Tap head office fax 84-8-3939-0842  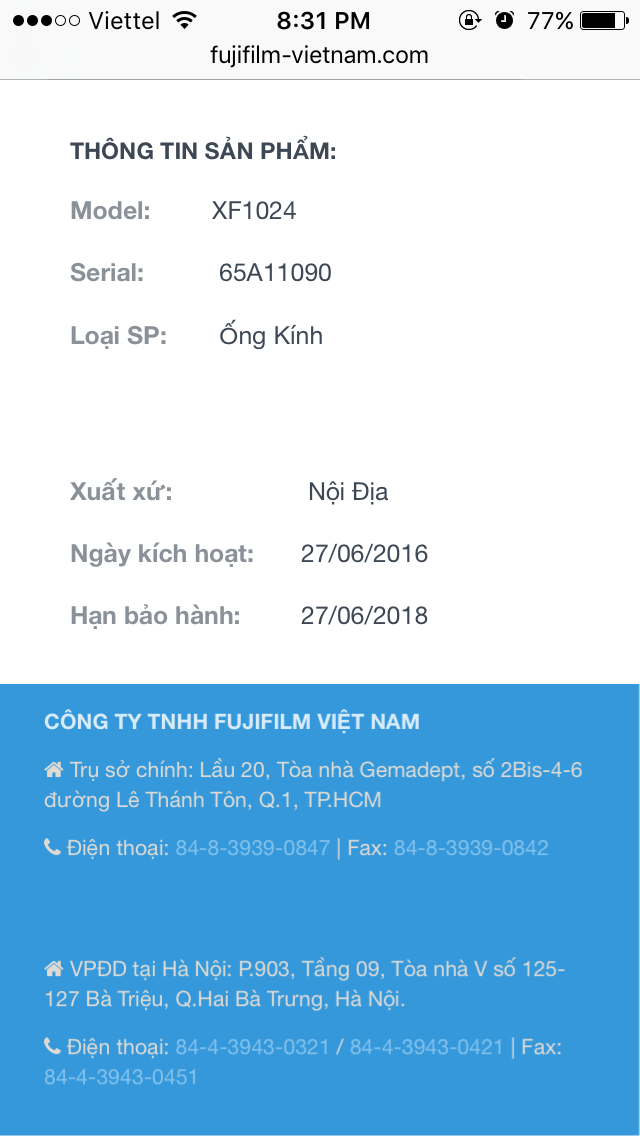point(470,848)
